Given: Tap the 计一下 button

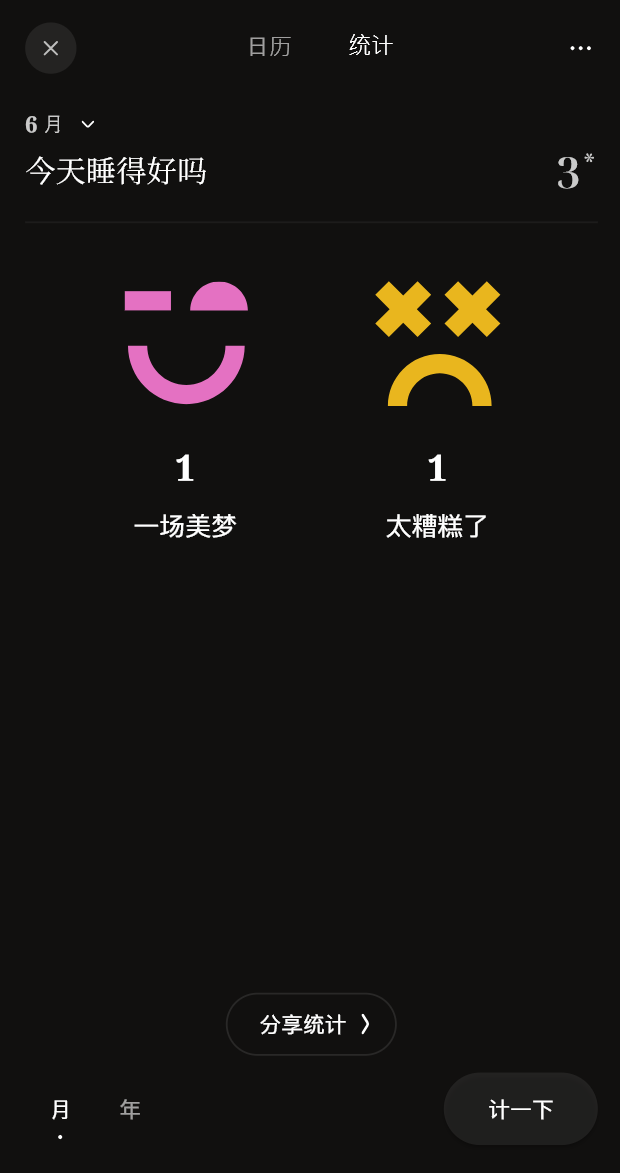Looking at the screenshot, I should (520, 1109).
